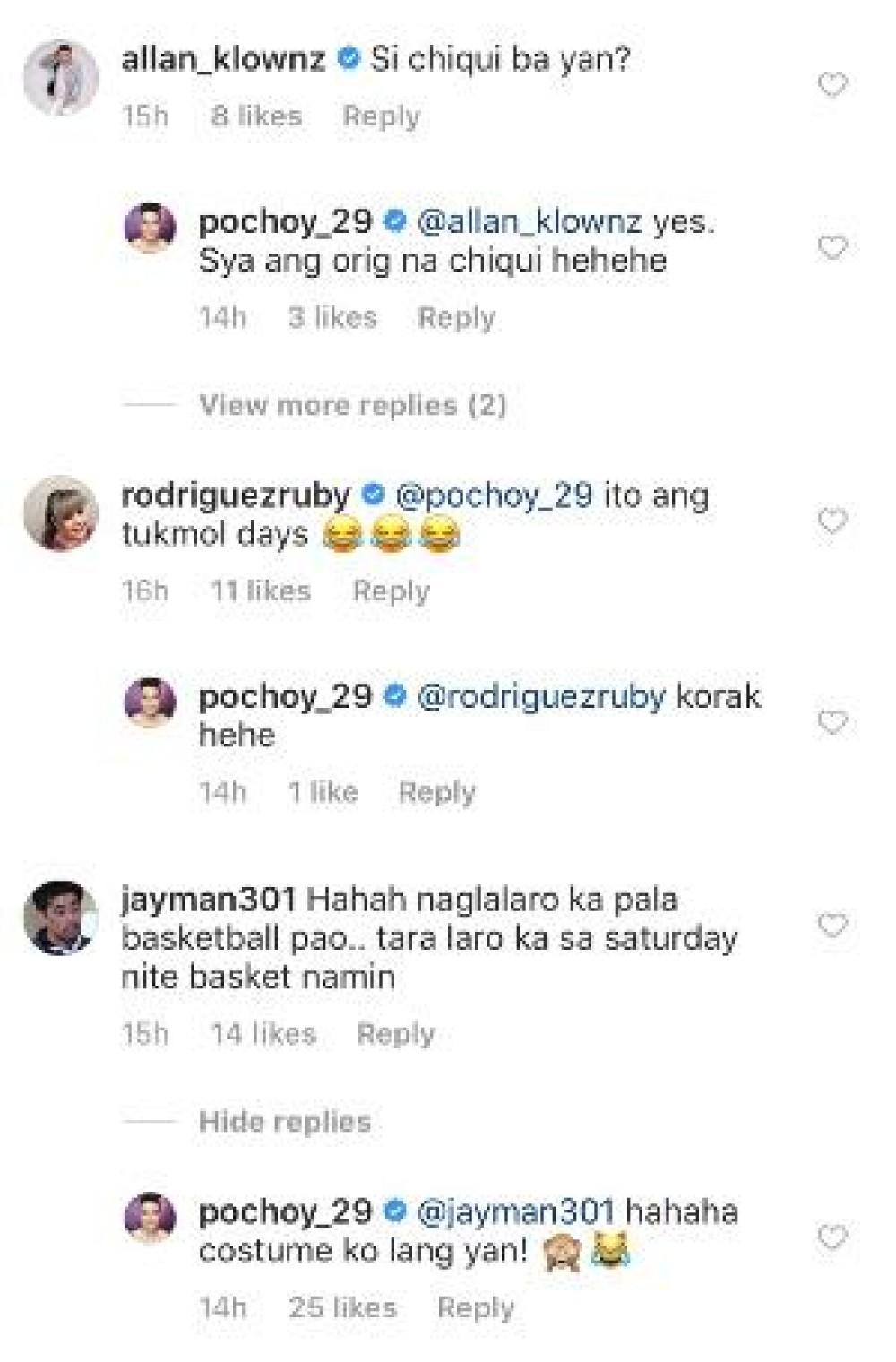Reply to pochoy_29's 'korak hehe' comment

[436, 792]
